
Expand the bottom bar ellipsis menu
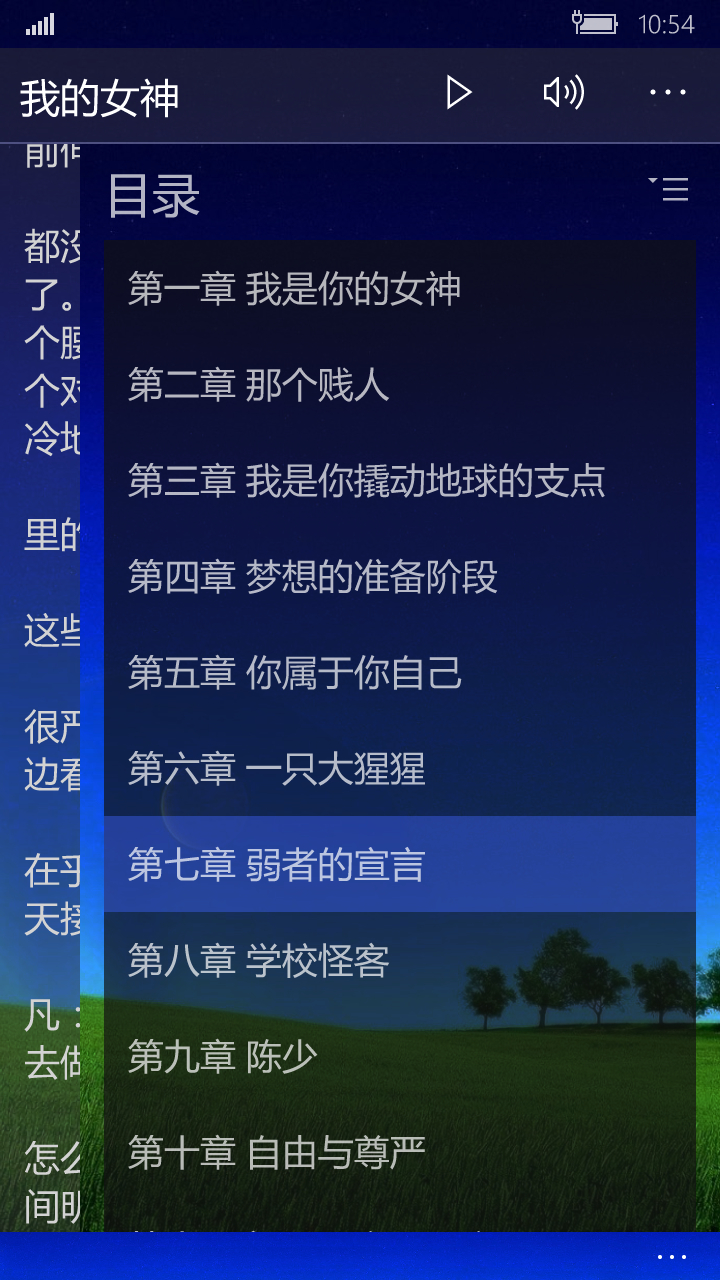coord(672,1257)
